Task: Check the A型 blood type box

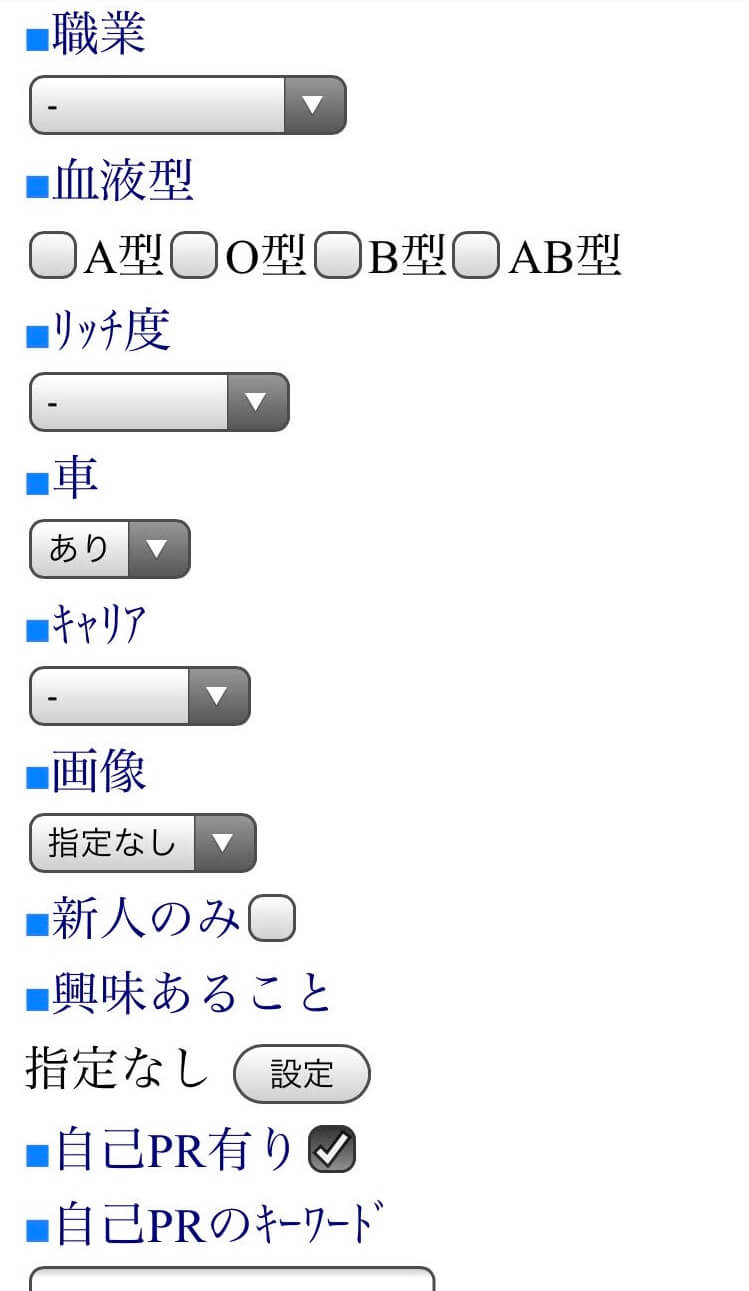Action: click(x=52, y=256)
